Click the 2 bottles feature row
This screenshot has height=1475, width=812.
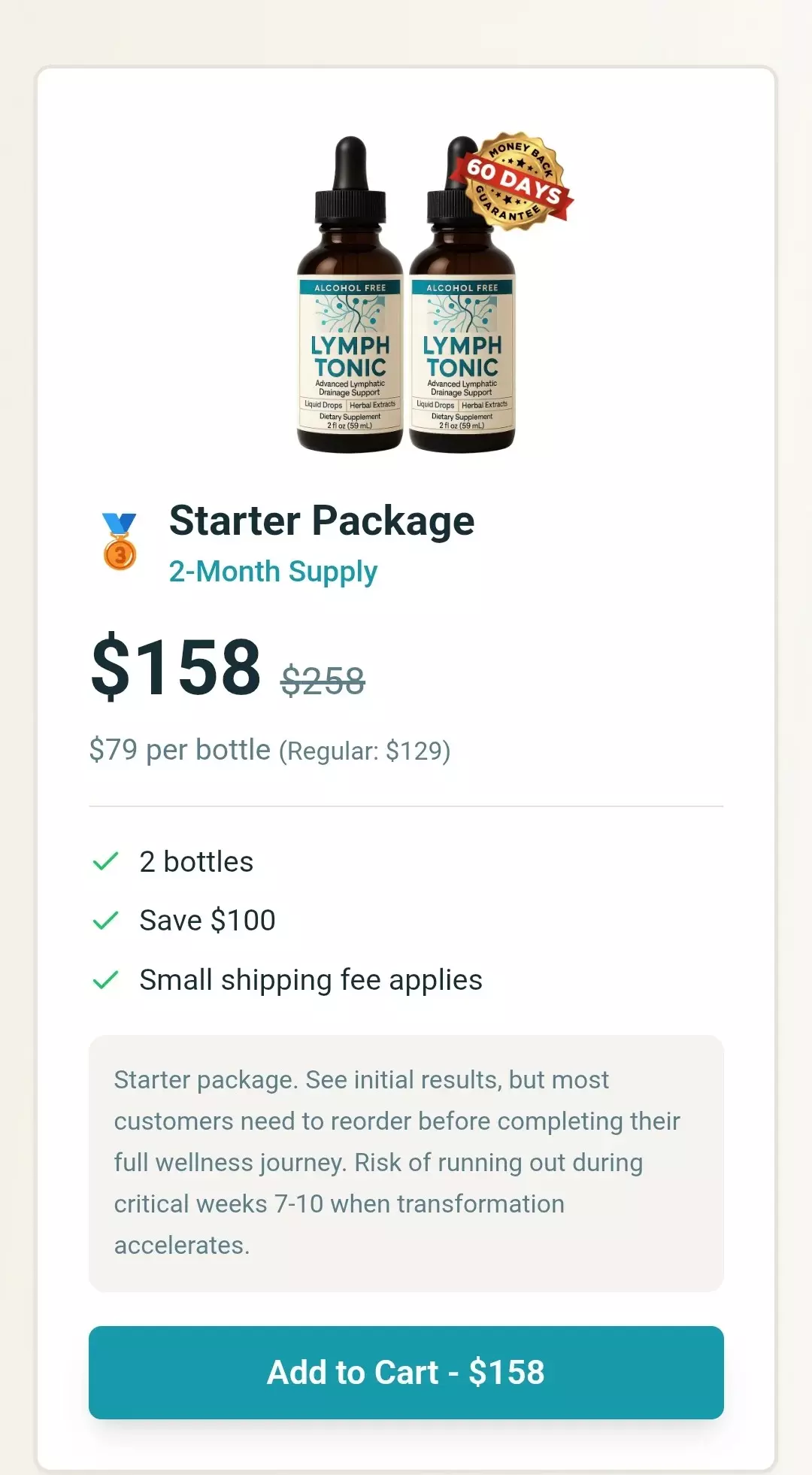[x=195, y=861]
